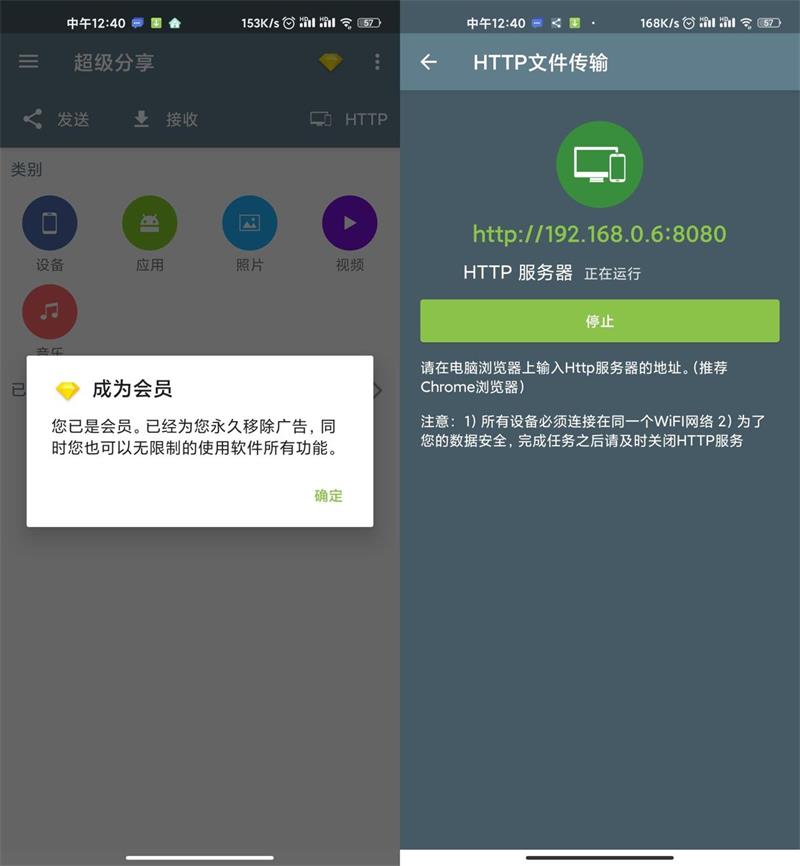Switch to the 发送 tab

(x=57, y=119)
